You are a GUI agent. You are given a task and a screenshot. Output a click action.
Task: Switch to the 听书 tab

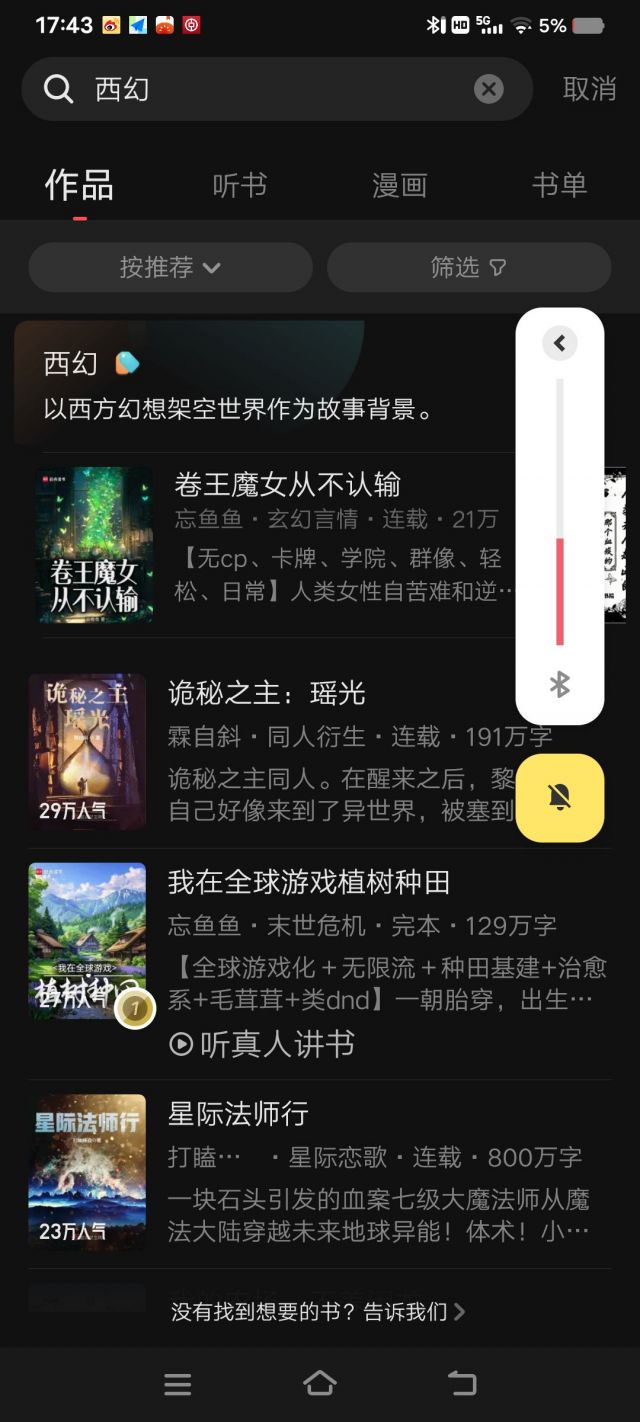pyautogui.click(x=240, y=186)
